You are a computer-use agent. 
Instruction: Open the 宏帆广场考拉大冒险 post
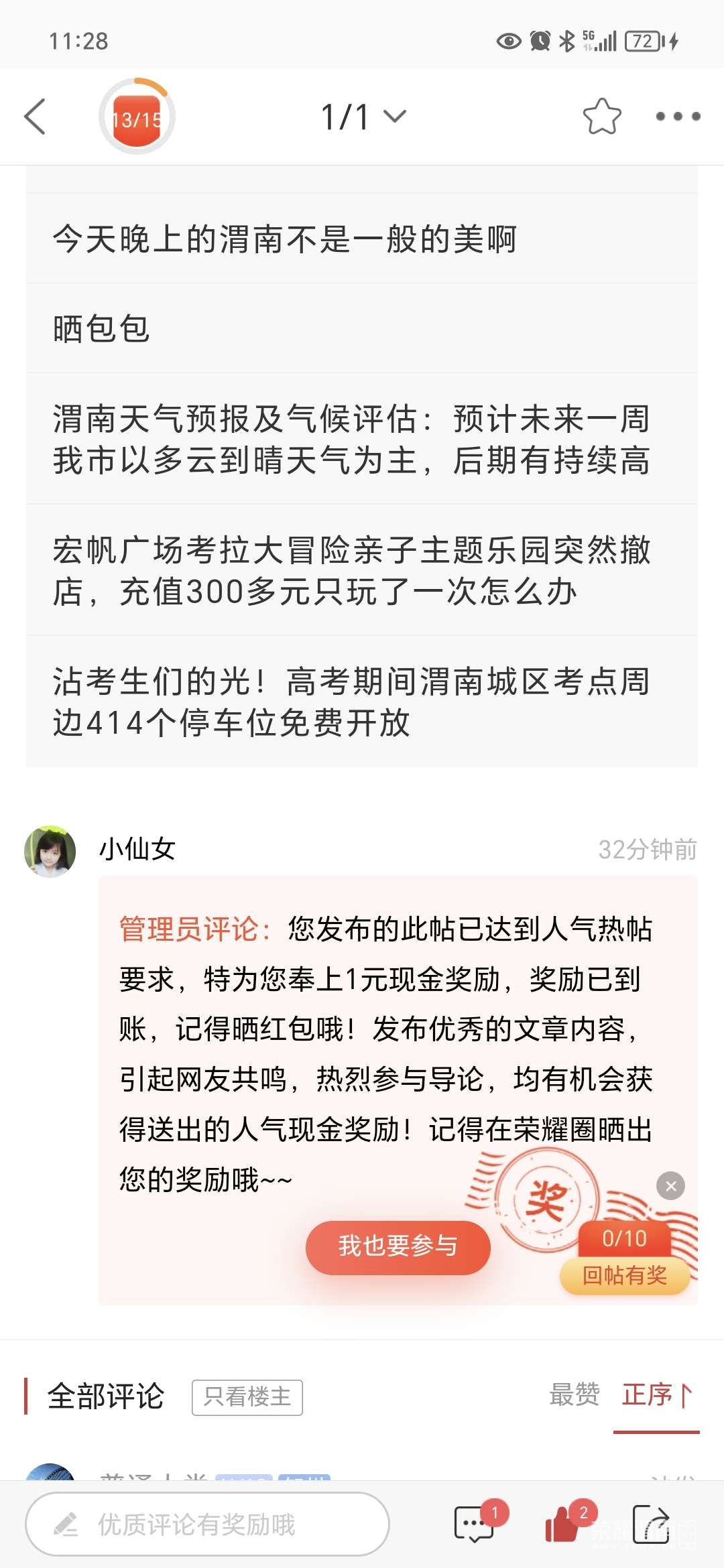point(351,570)
